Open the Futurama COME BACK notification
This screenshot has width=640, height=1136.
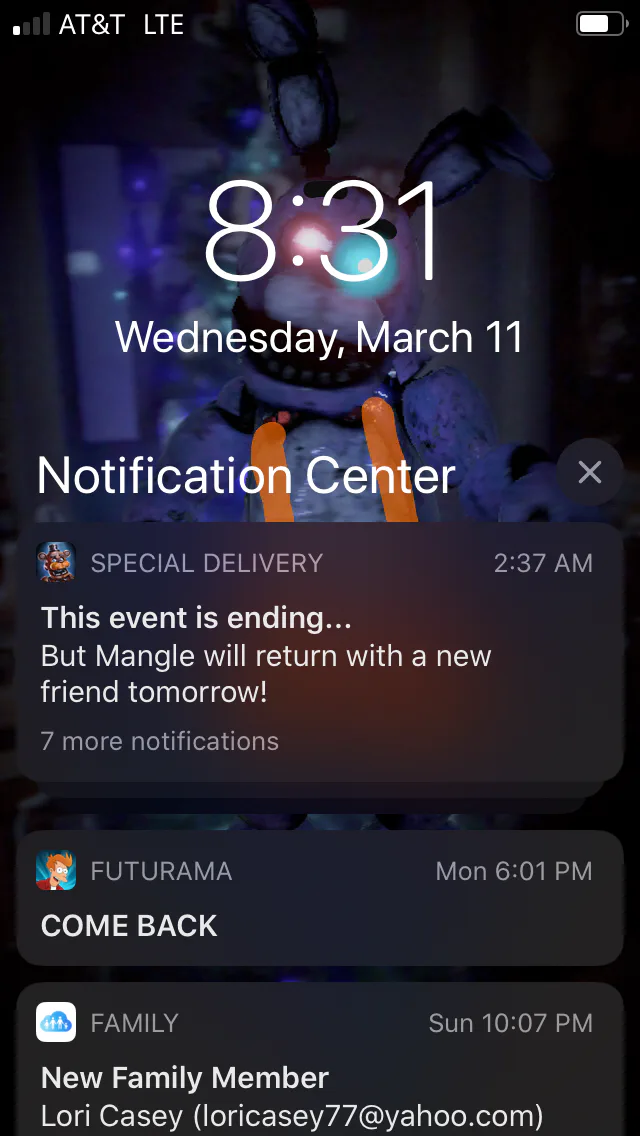[x=319, y=897]
